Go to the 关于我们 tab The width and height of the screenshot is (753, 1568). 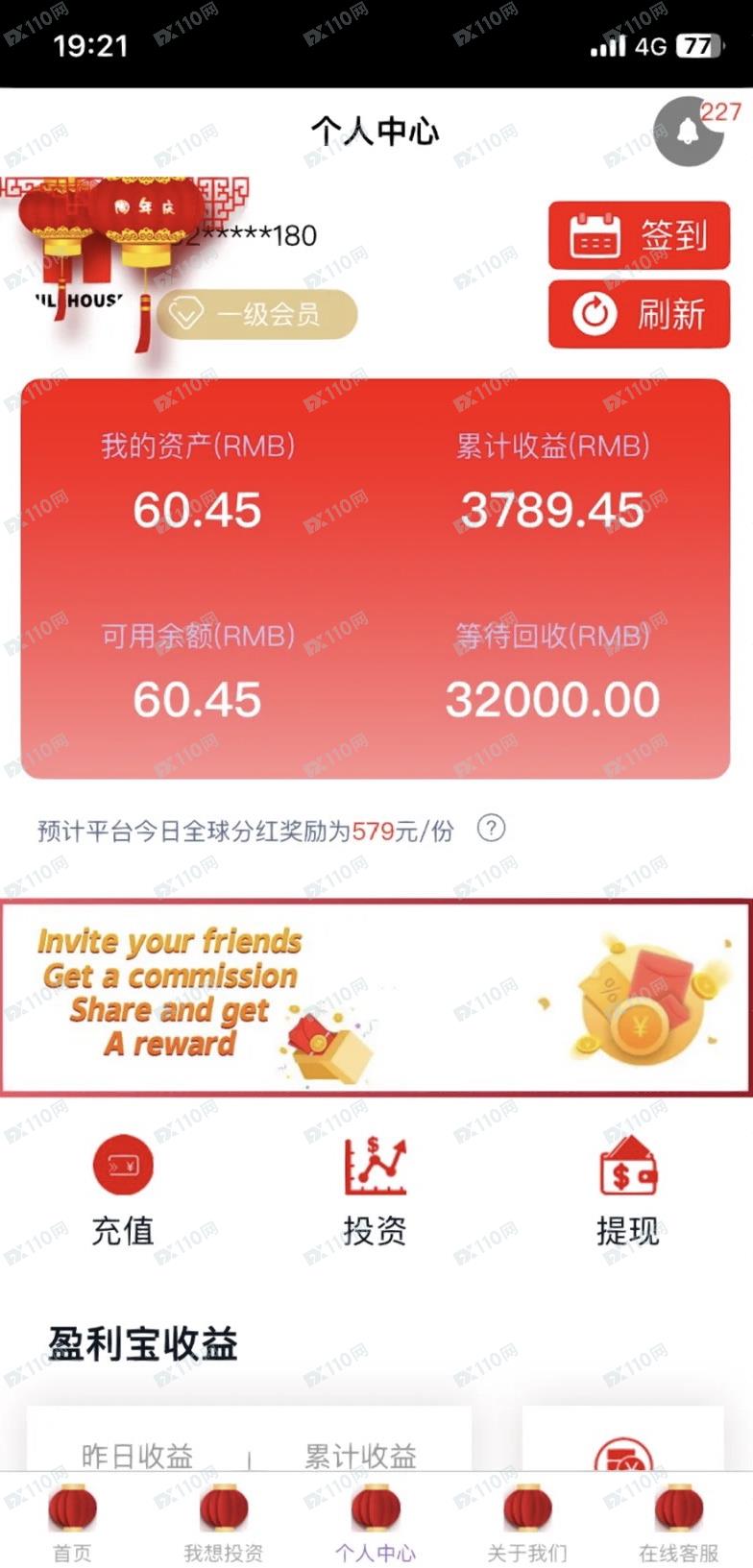tap(527, 1524)
